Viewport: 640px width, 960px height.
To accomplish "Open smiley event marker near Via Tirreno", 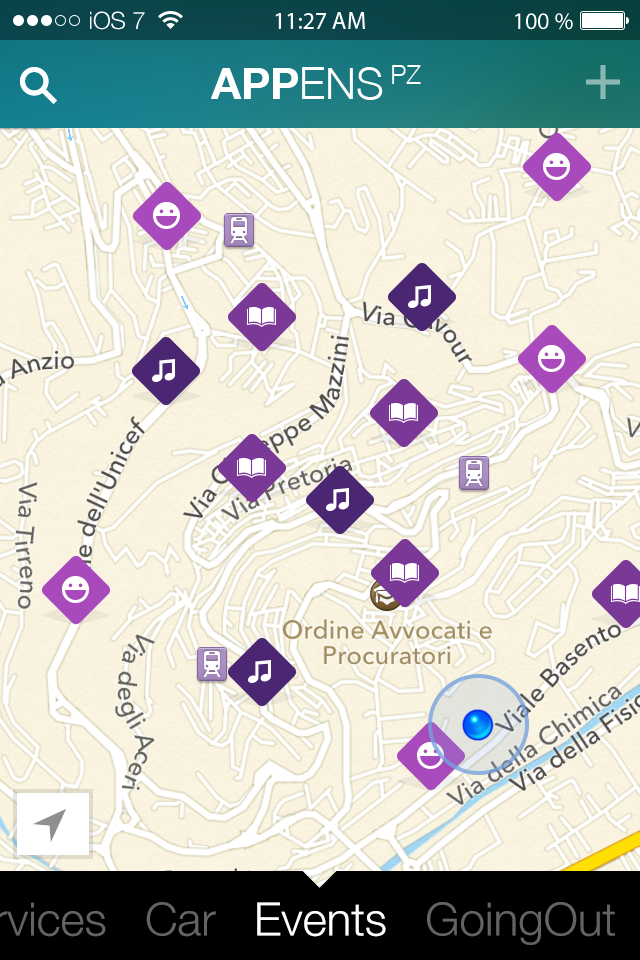I will pyautogui.click(x=76, y=590).
